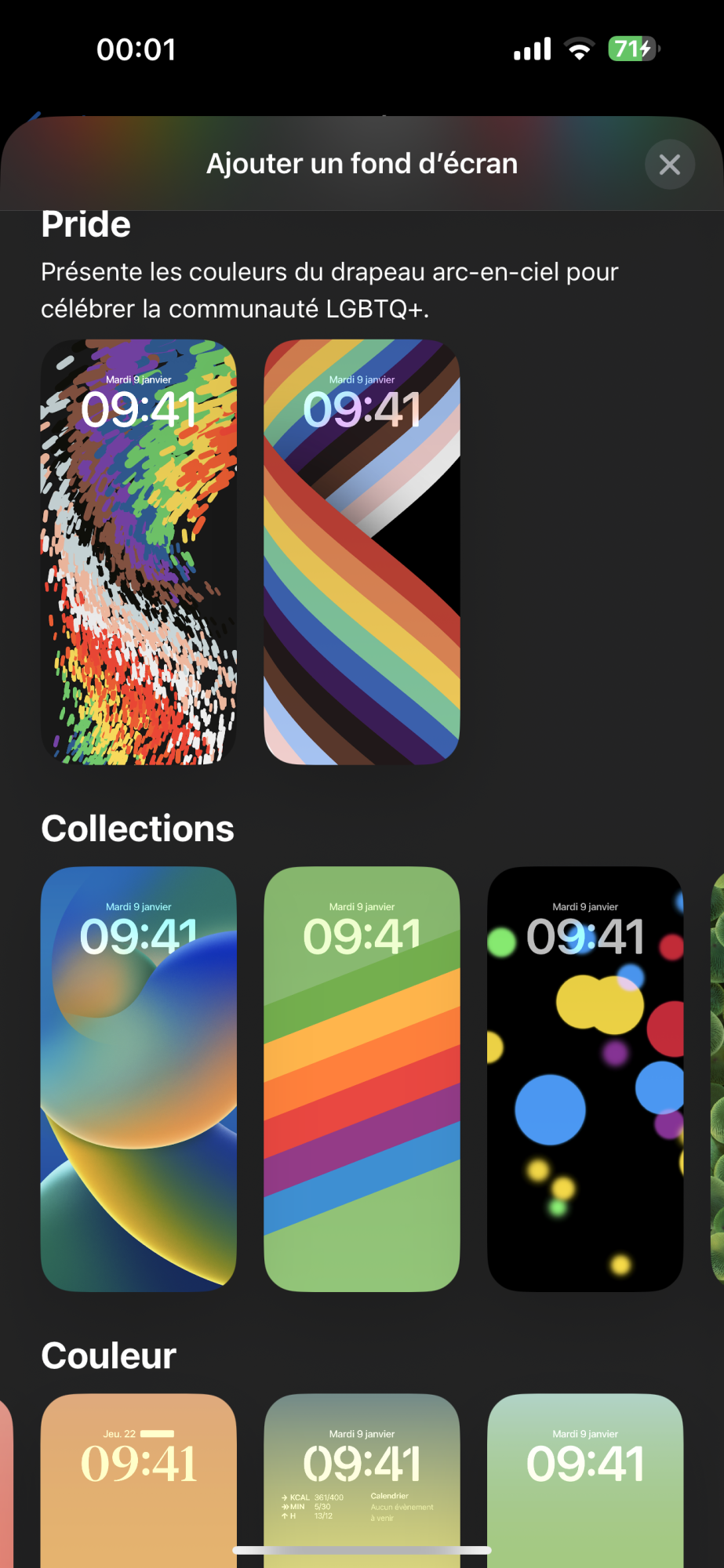Pick the green rainbow stripes Collections wallpaper

click(x=362, y=1079)
